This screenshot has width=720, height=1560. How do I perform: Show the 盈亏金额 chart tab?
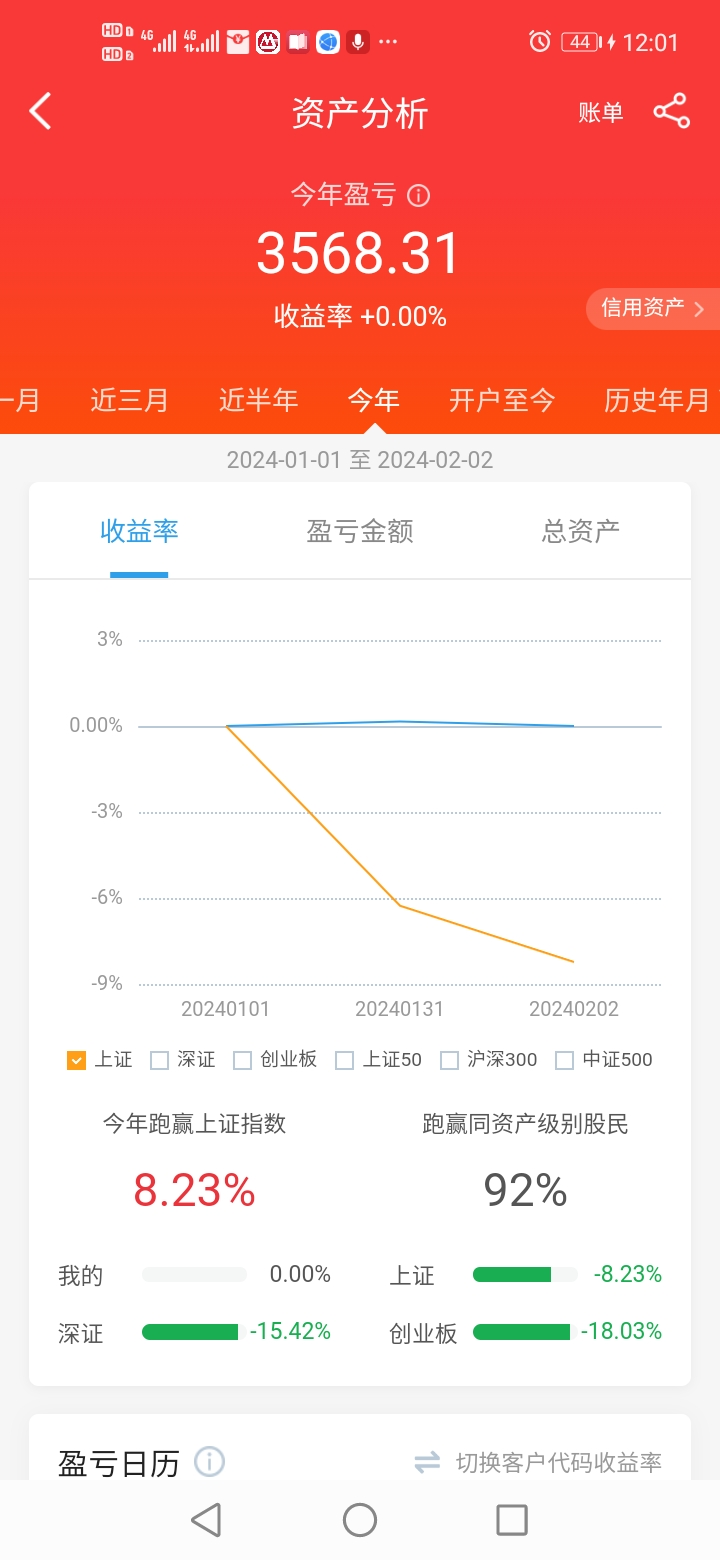[x=359, y=531]
